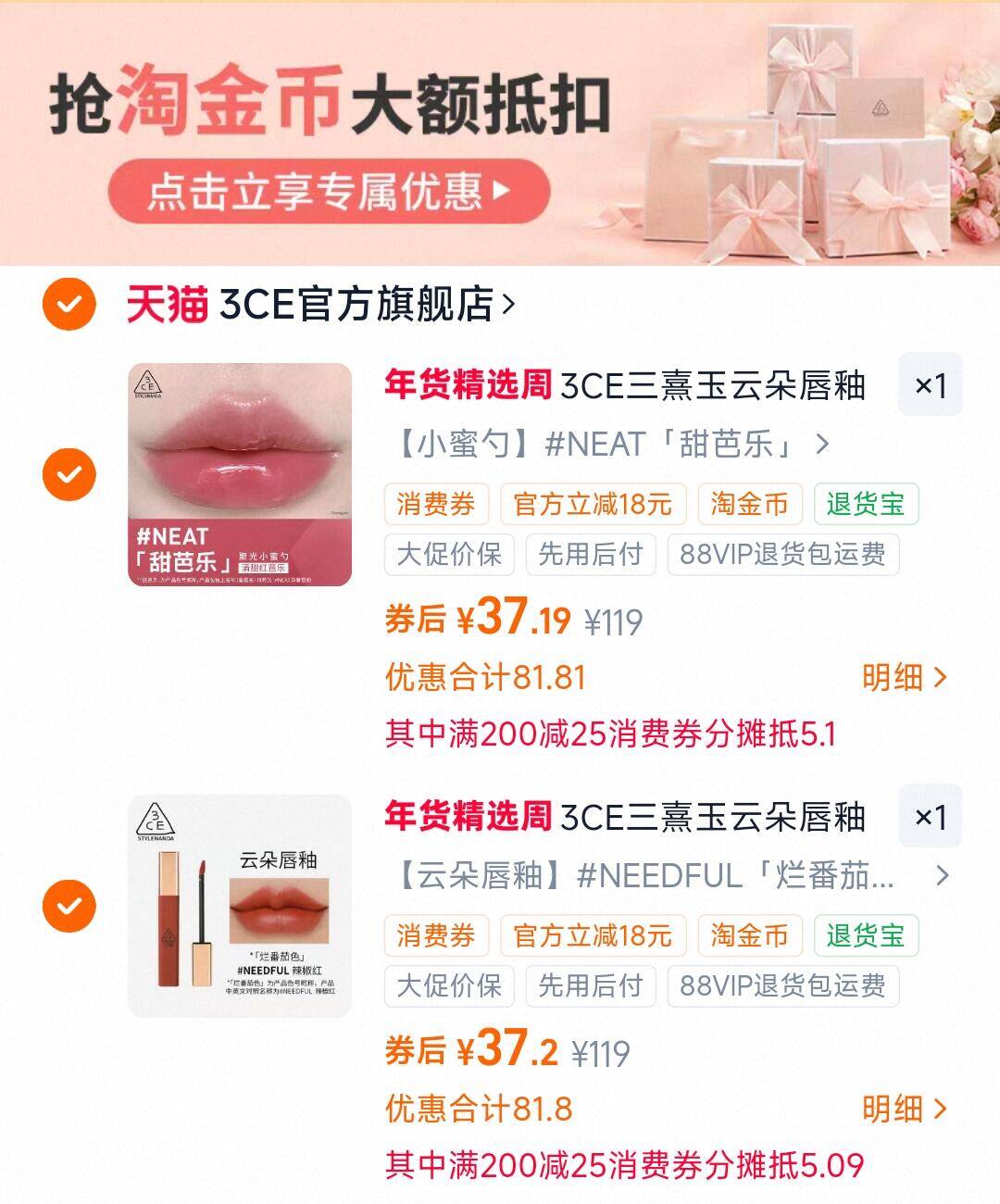The width and height of the screenshot is (1000, 1204).
Task: Tap the 点击立享专属优惠 banner button
Action: pyautogui.click(x=330, y=192)
